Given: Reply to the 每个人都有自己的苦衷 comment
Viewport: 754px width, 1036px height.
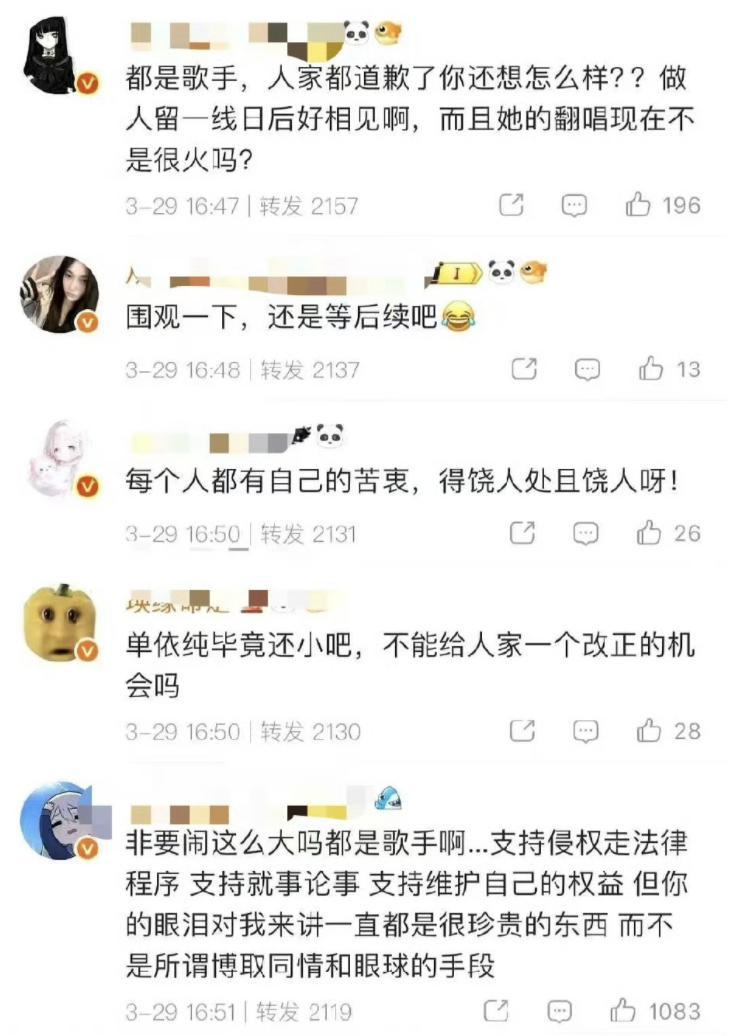Looking at the screenshot, I should tap(587, 533).
